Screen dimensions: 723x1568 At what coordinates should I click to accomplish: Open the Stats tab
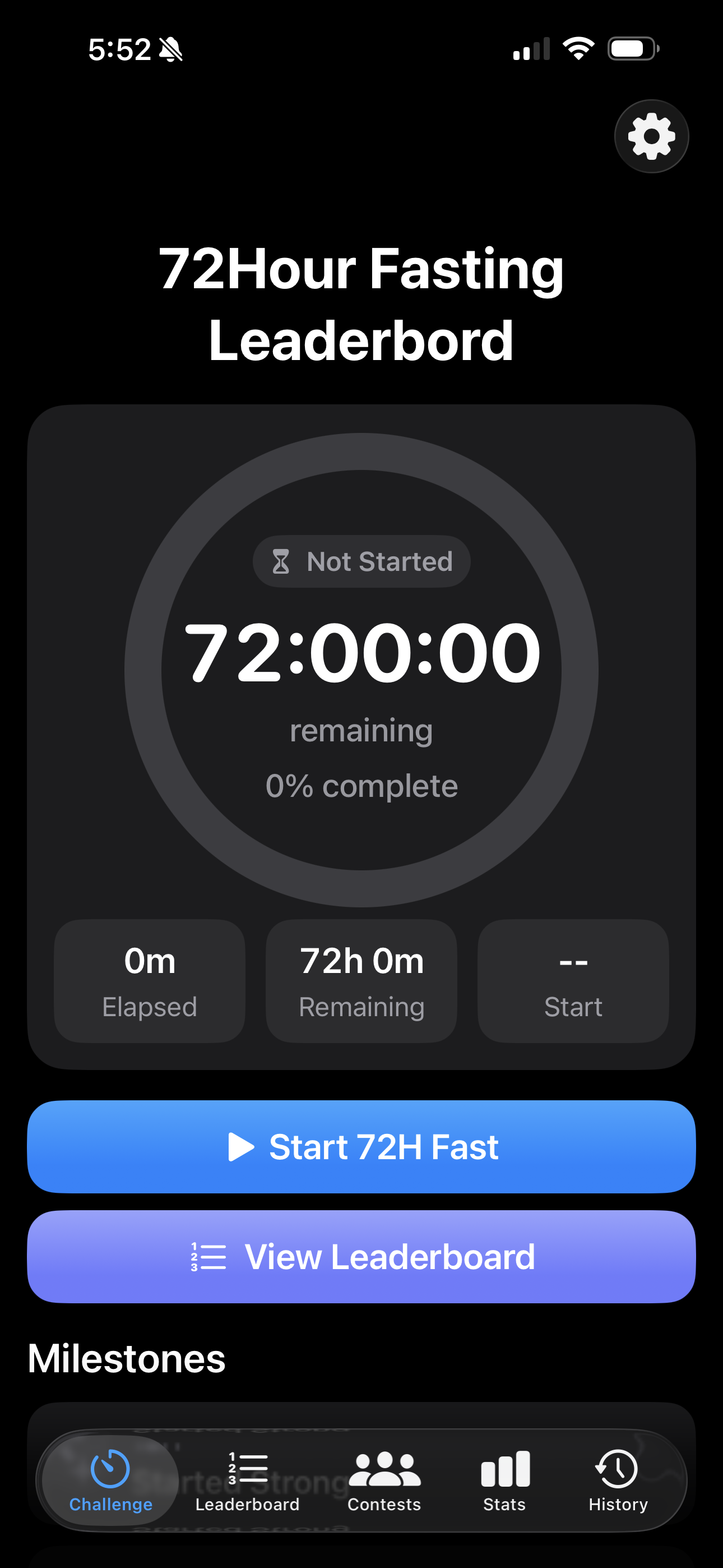click(x=504, y=1481)
